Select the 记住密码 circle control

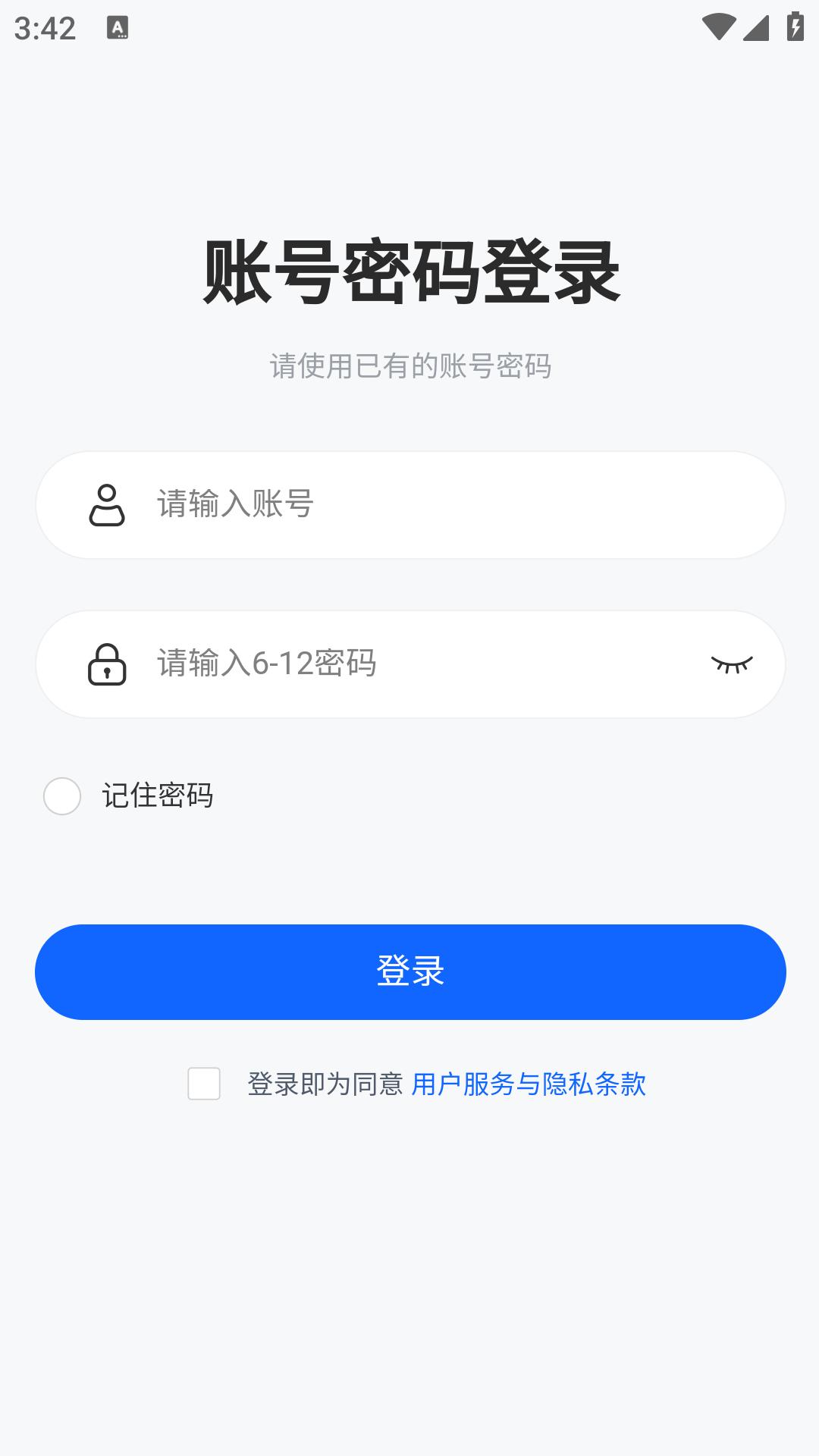click(62, 796)
